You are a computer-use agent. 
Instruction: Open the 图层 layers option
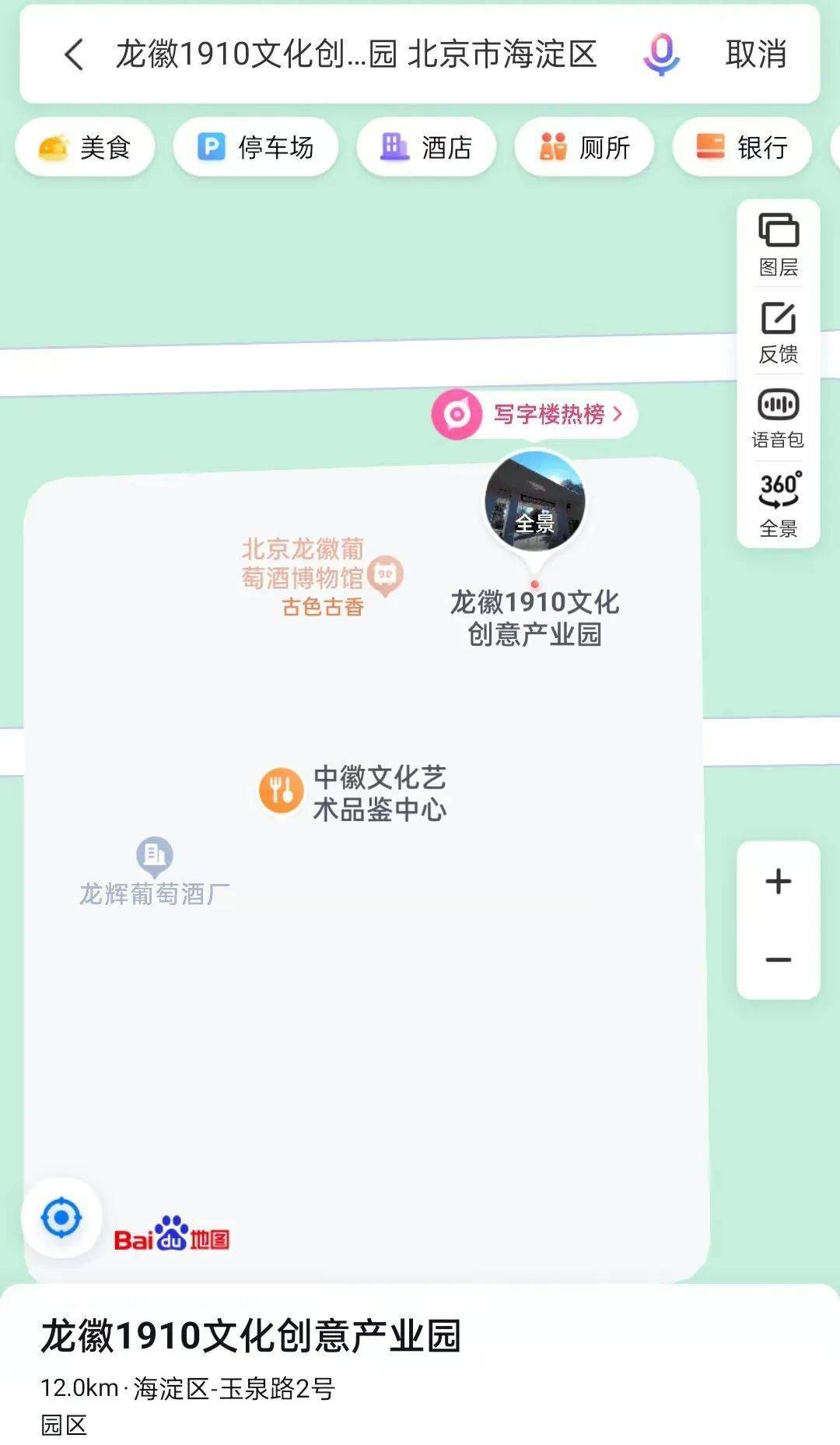pyautogui.click(x=779, y=244)
